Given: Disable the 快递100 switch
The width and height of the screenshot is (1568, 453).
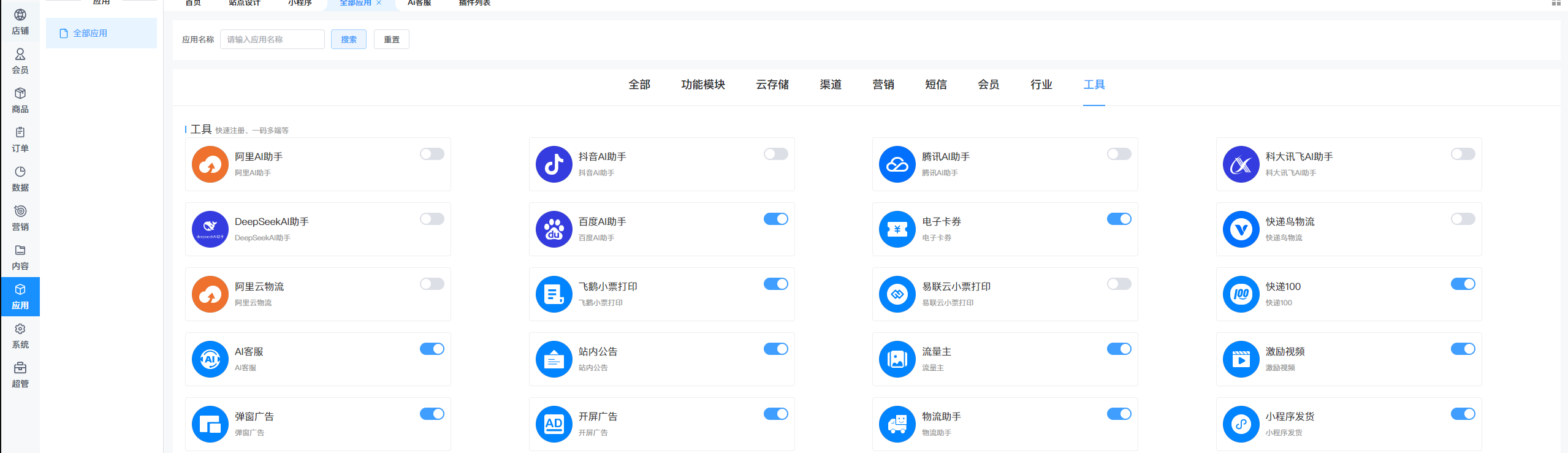Looking at the screenshot, I should 1463,284.
